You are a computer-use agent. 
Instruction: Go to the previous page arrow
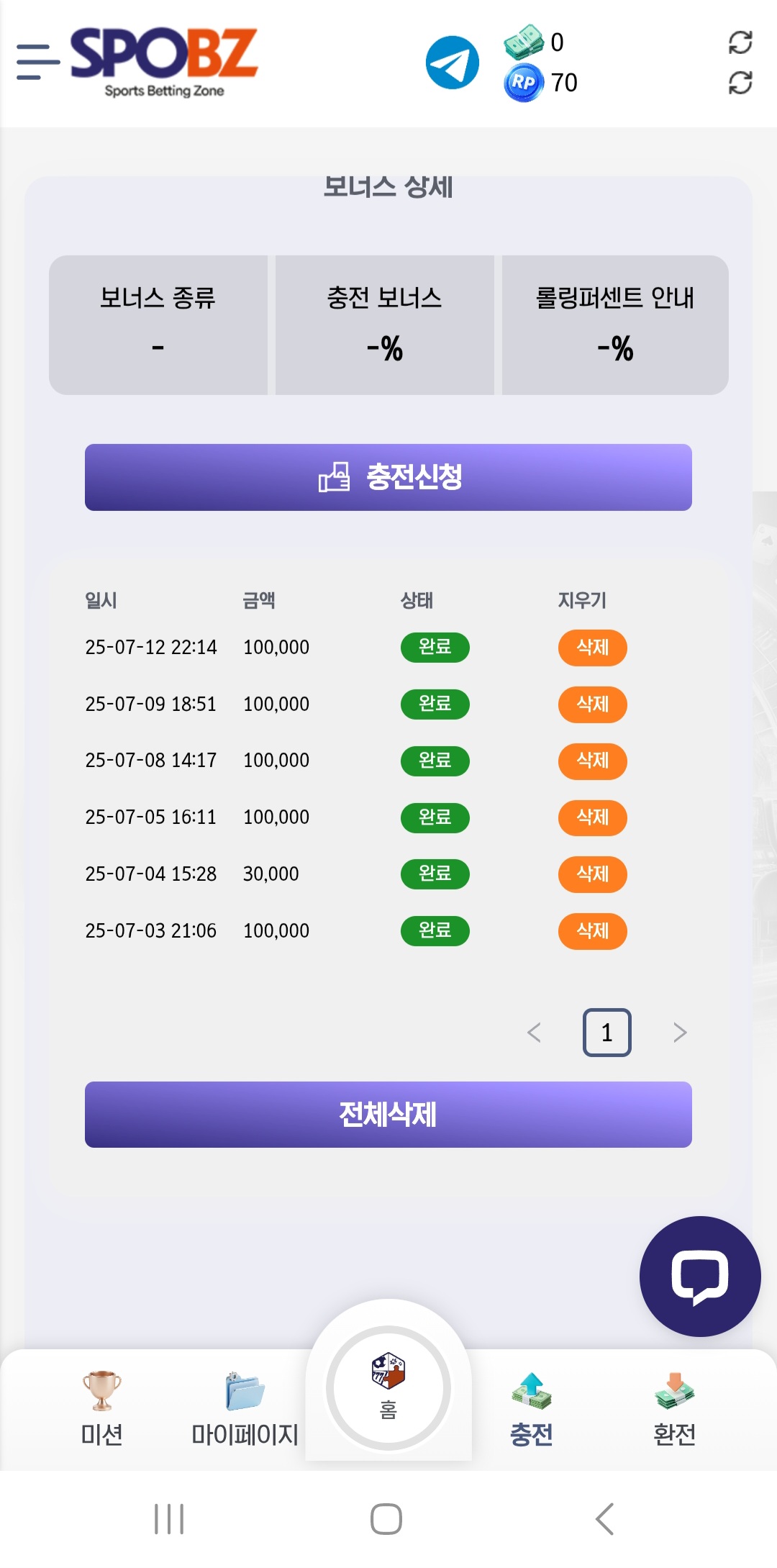534,1033
